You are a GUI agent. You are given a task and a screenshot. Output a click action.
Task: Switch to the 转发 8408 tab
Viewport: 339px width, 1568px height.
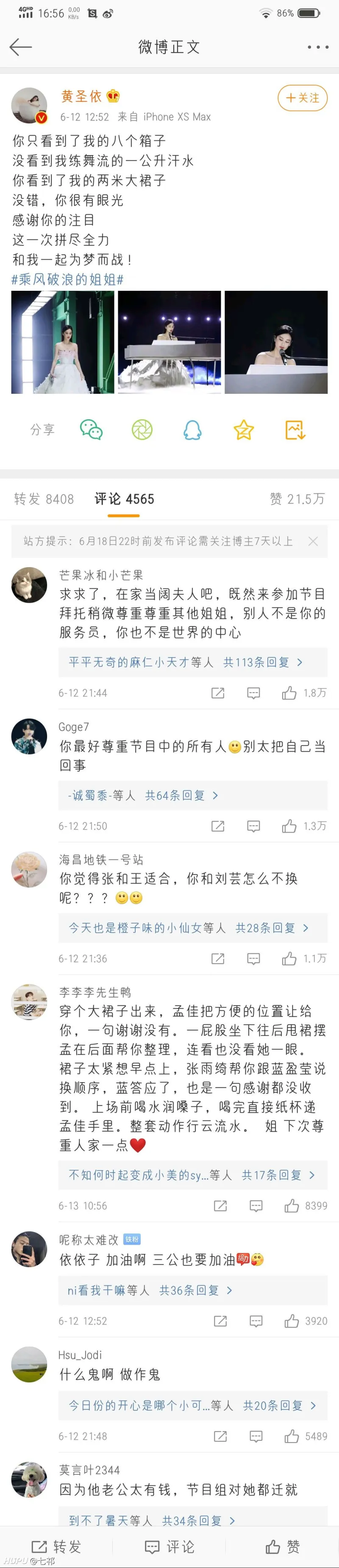pyautogui.click(x=44, y=499)
